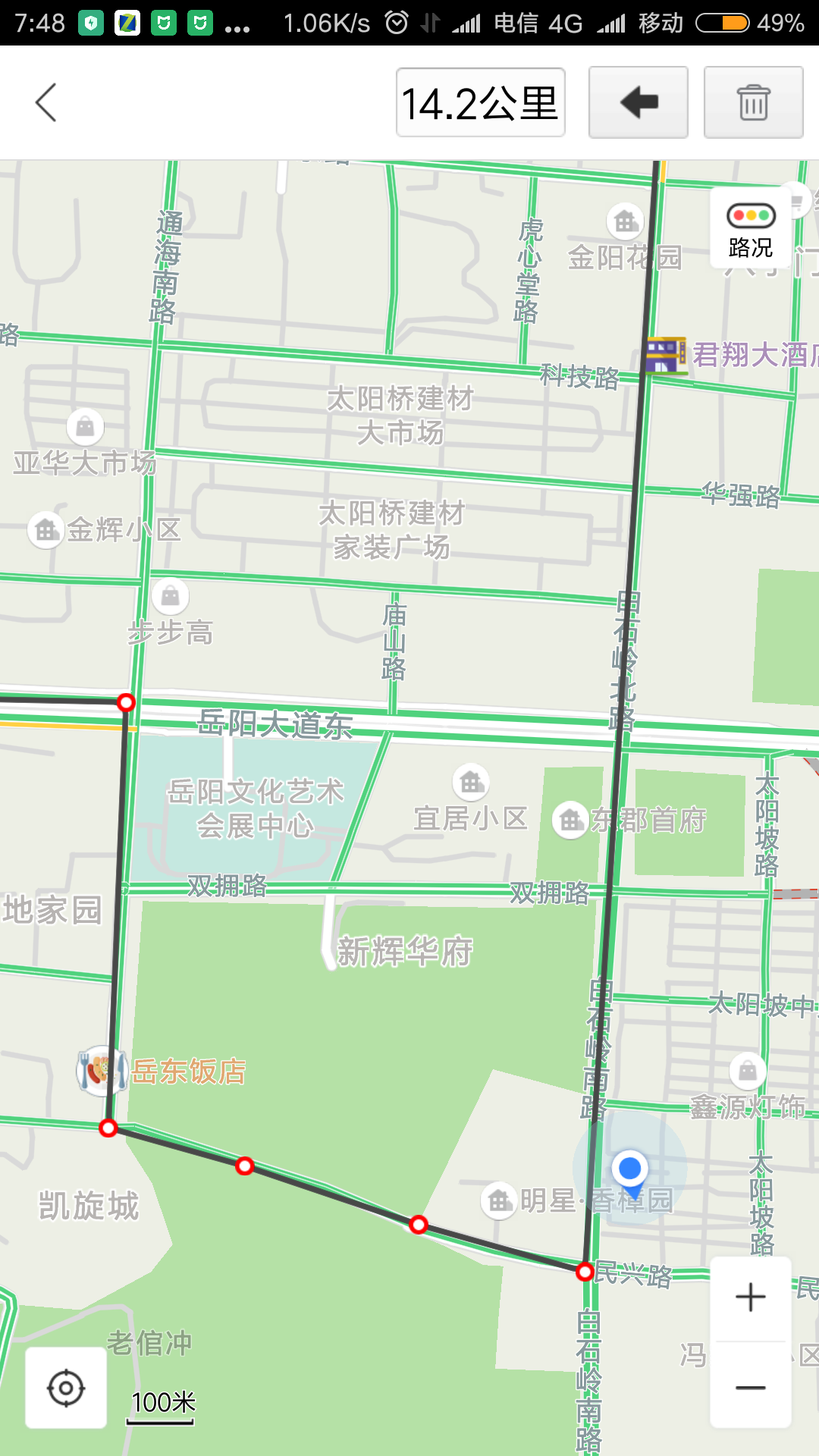Select the 金辉小区 place marker
Screen dimensions: 819x1456
coord(45,529)
